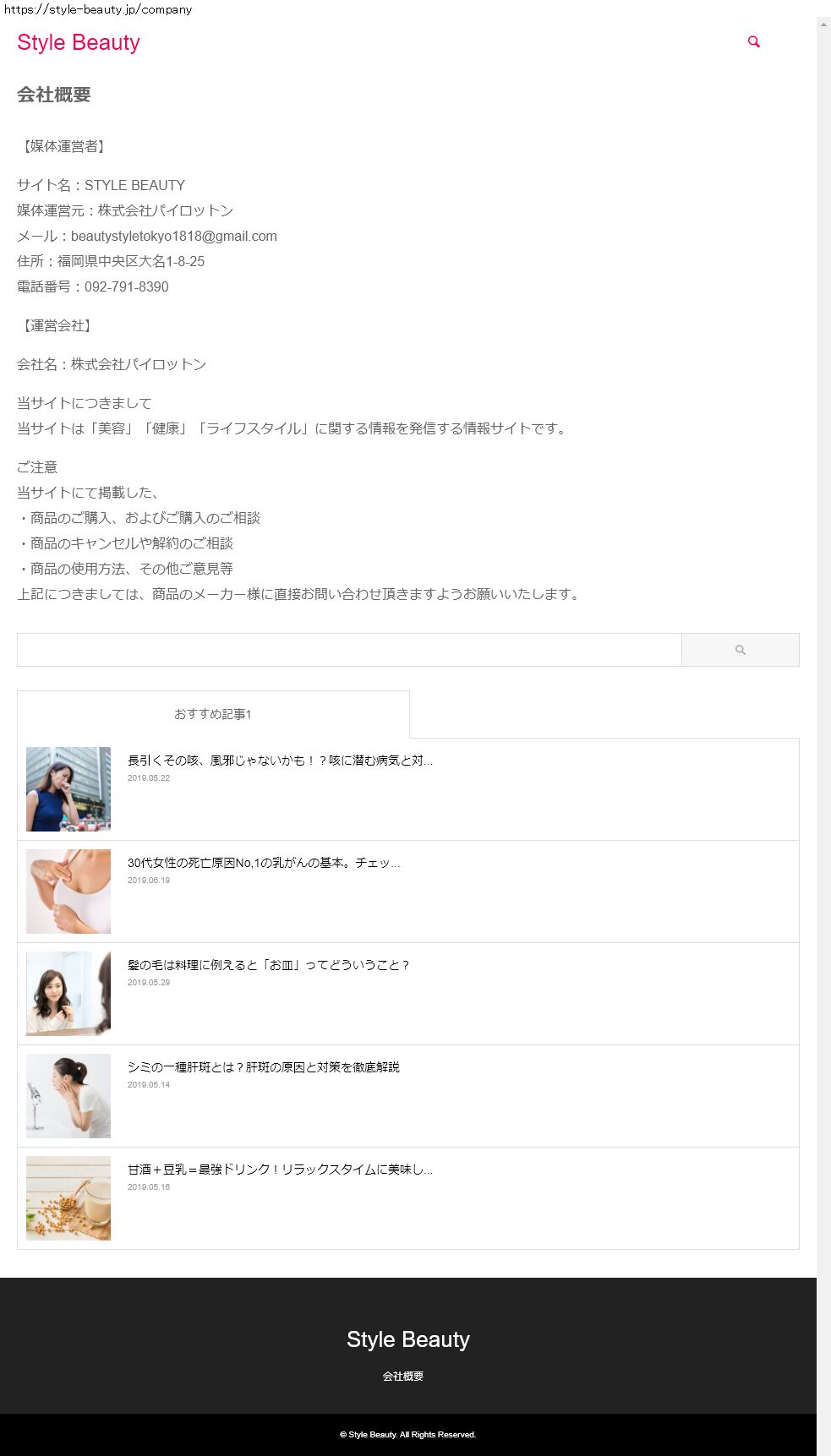
Task: Focus the article search text field
Action: point(349,650)
